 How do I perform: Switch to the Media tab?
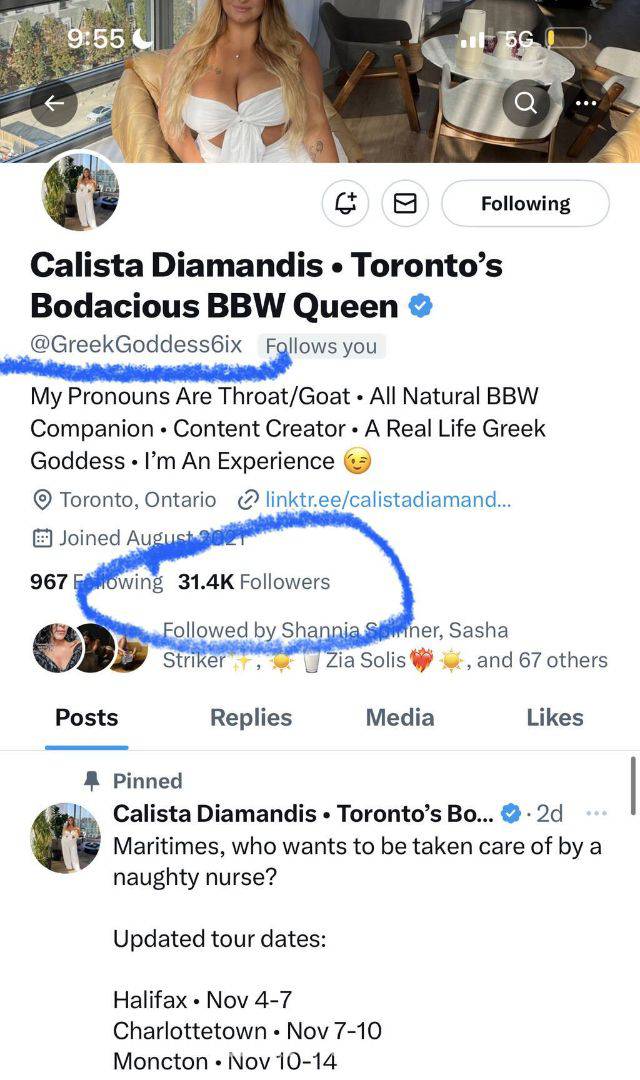click(400, 717)
